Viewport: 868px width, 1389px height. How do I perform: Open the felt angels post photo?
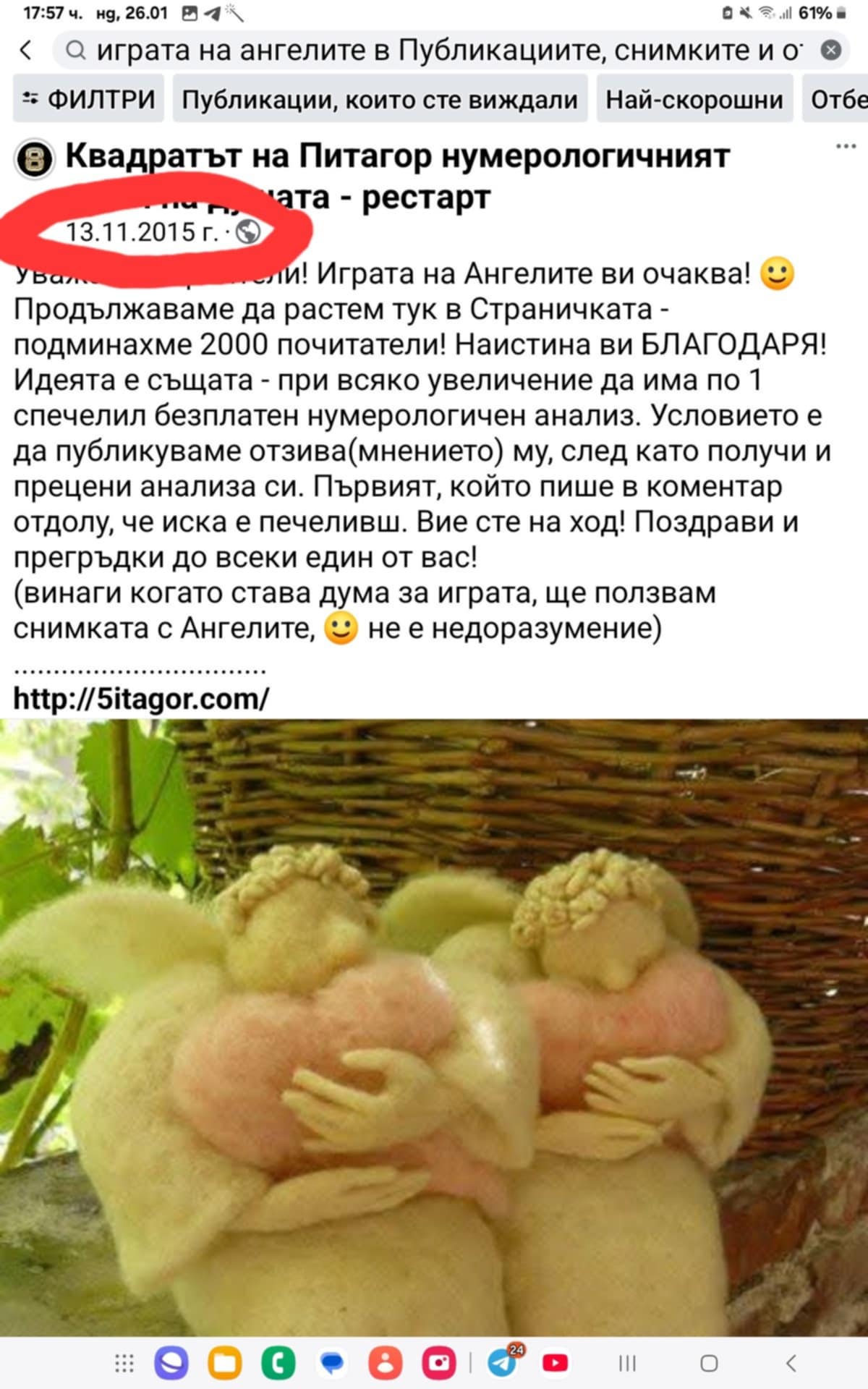[434, 1027]
